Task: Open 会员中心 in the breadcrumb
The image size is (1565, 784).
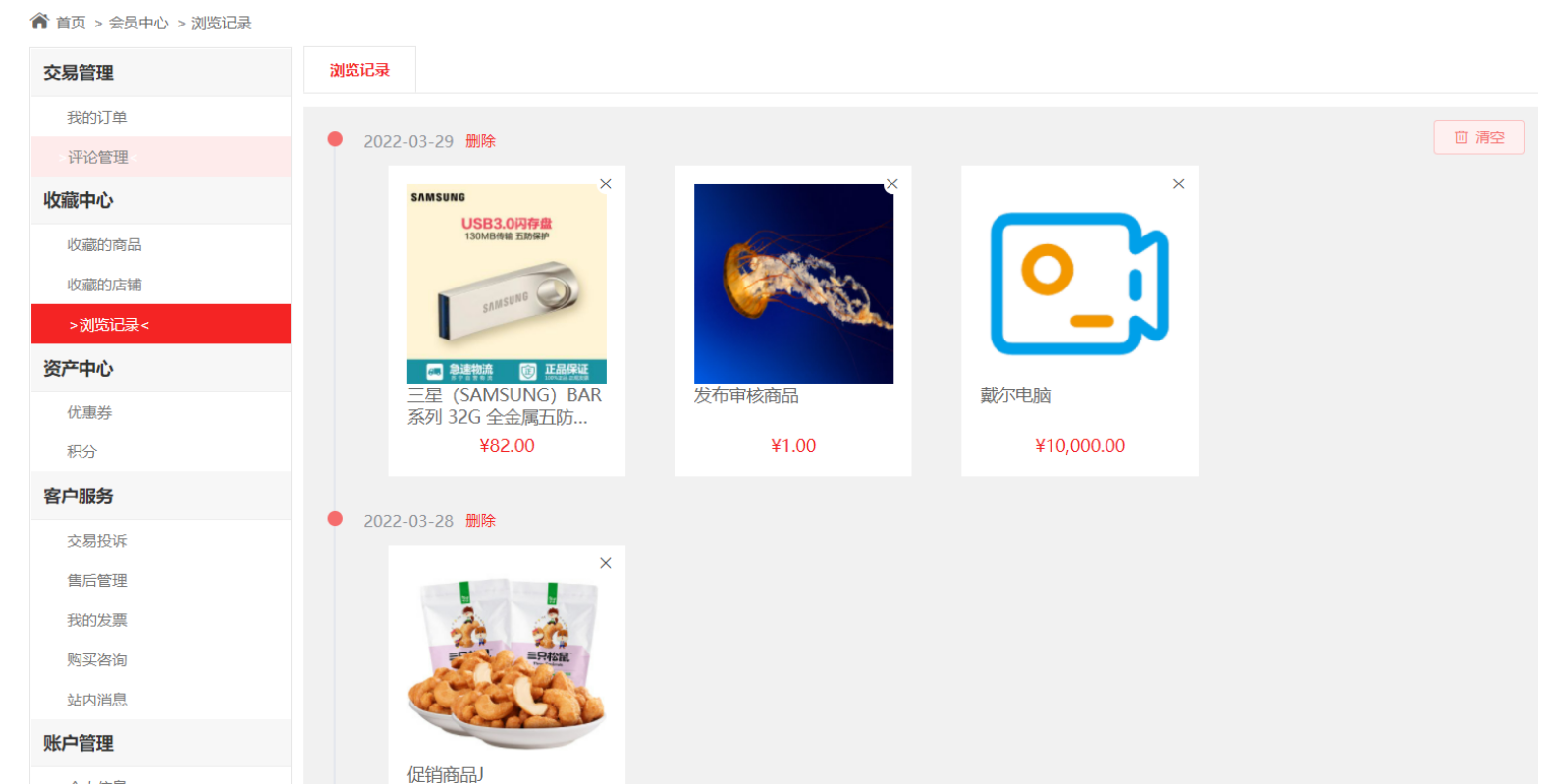Action: pyautogui.click(x=138, y=23)
